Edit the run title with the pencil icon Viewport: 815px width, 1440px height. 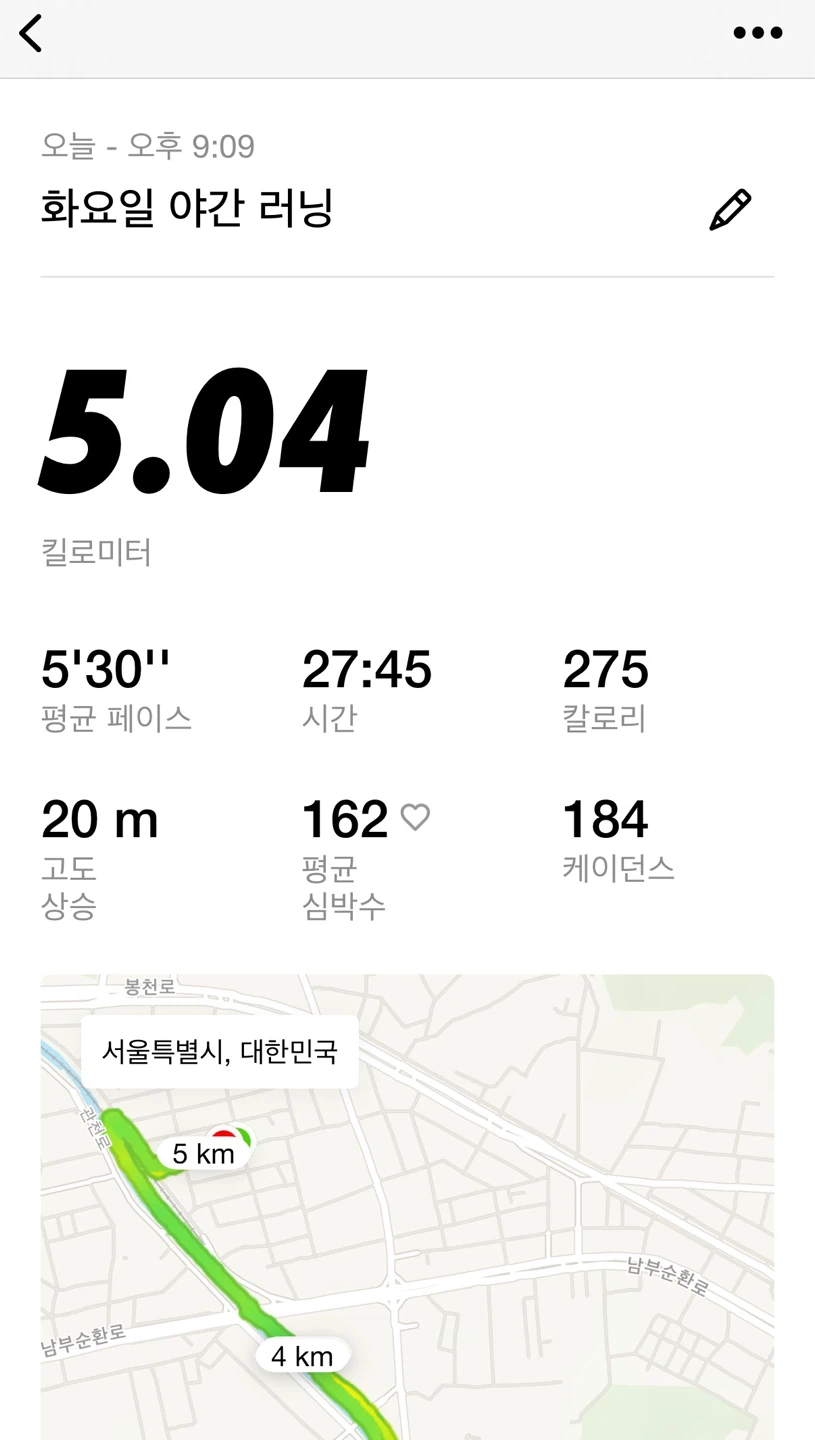730,209
